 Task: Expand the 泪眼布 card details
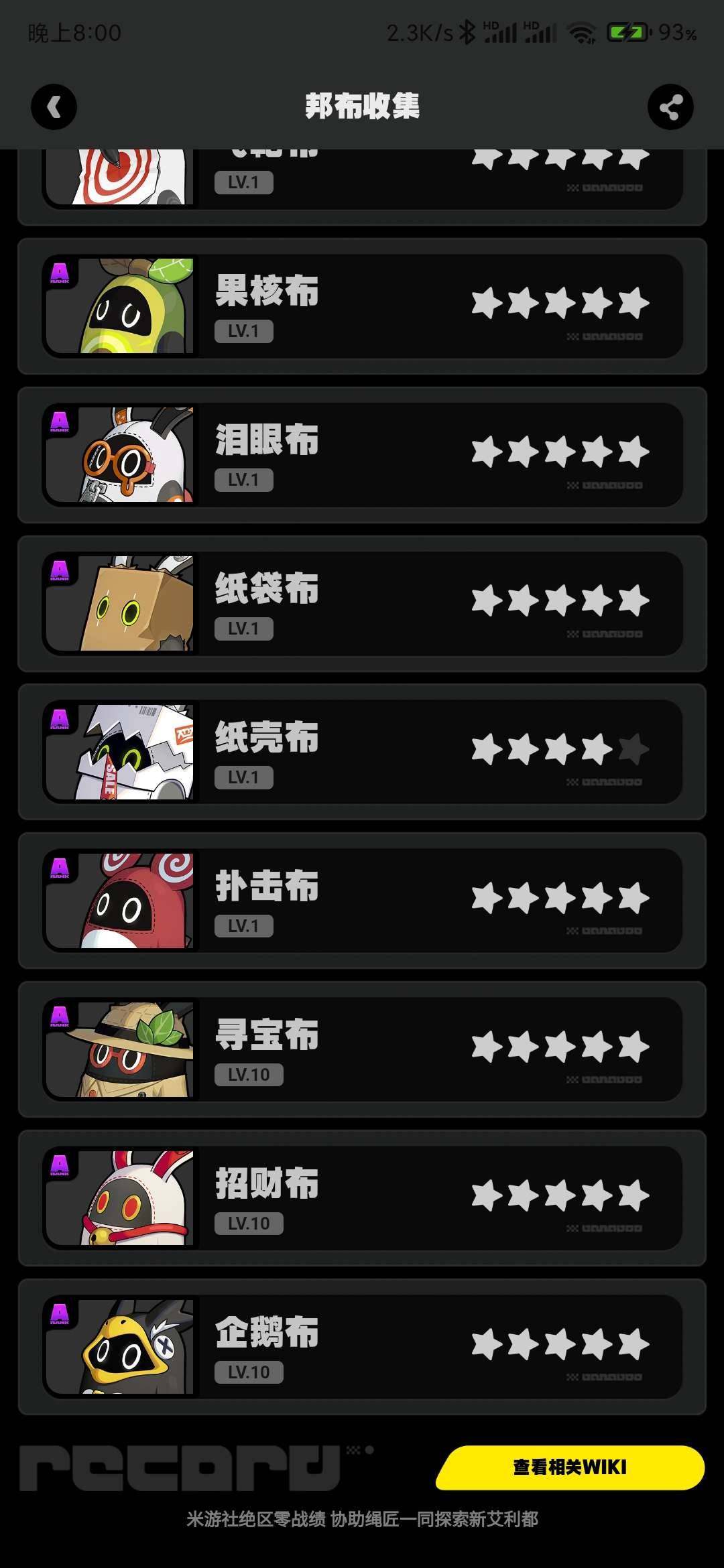(x=362, y=454)
